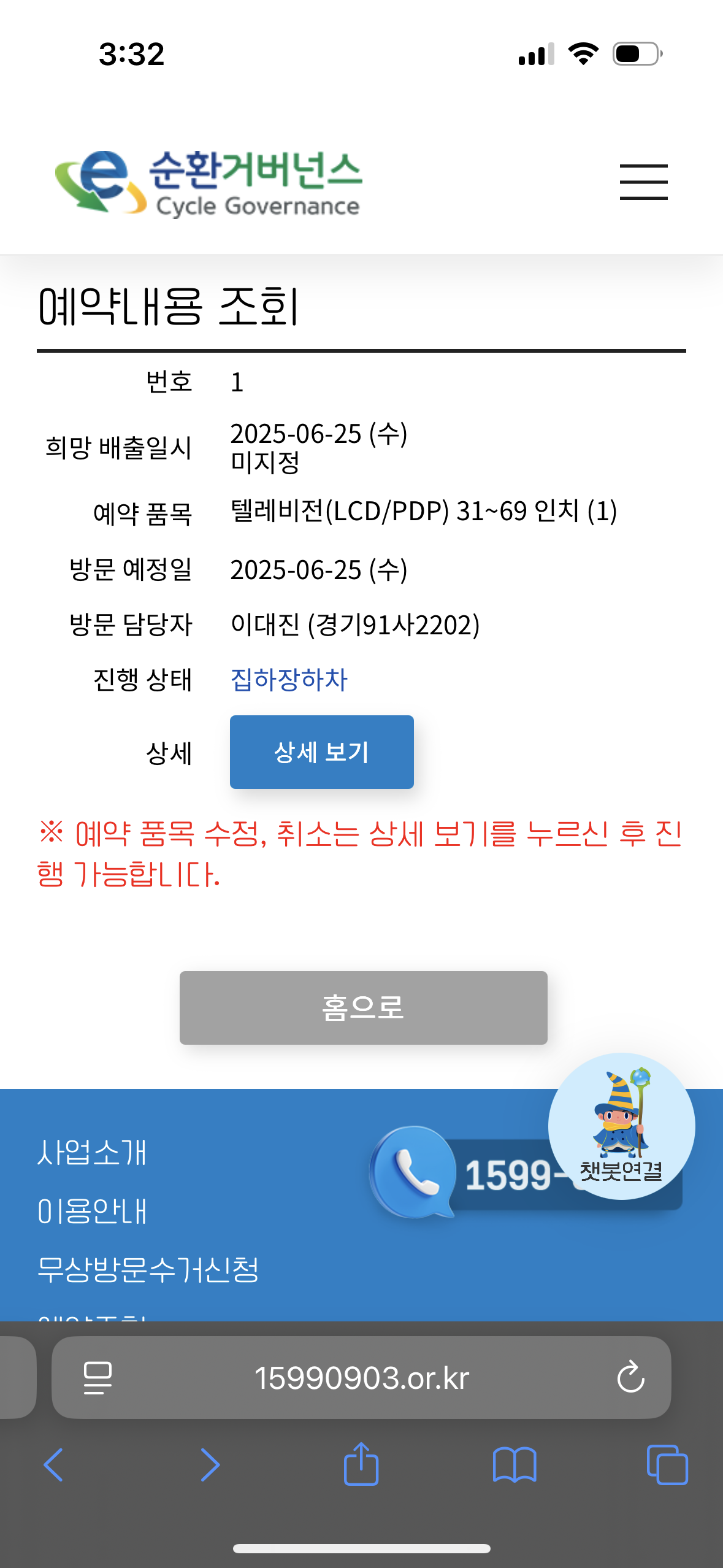The height and width of the screenshot is (1568, 723).
Task: Tap the 순환거버넌스 logo to go home
Action: click(x=208, y=183)
